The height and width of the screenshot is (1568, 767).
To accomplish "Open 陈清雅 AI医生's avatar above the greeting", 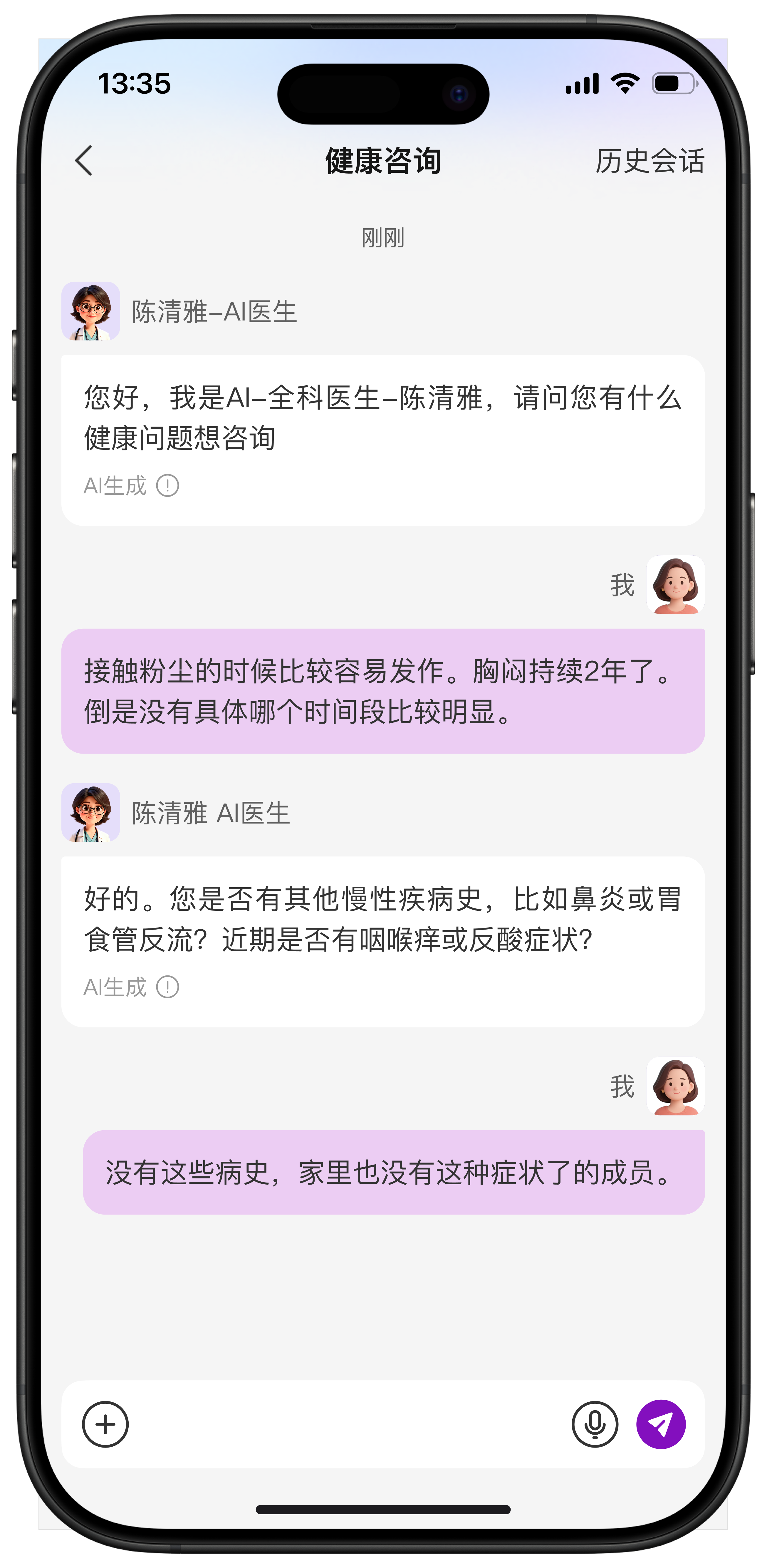I will [91, 311].
